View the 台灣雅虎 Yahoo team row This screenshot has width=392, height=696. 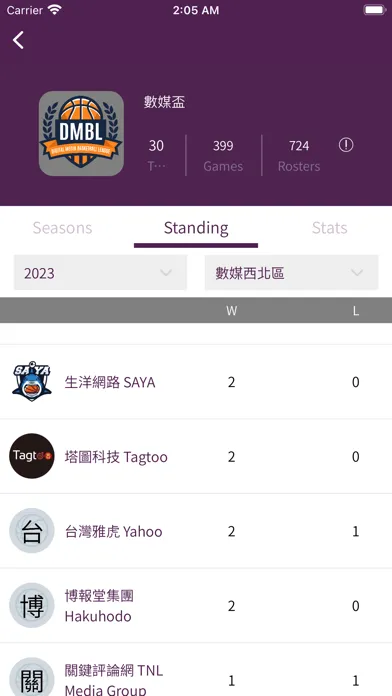tap(196, 531)
